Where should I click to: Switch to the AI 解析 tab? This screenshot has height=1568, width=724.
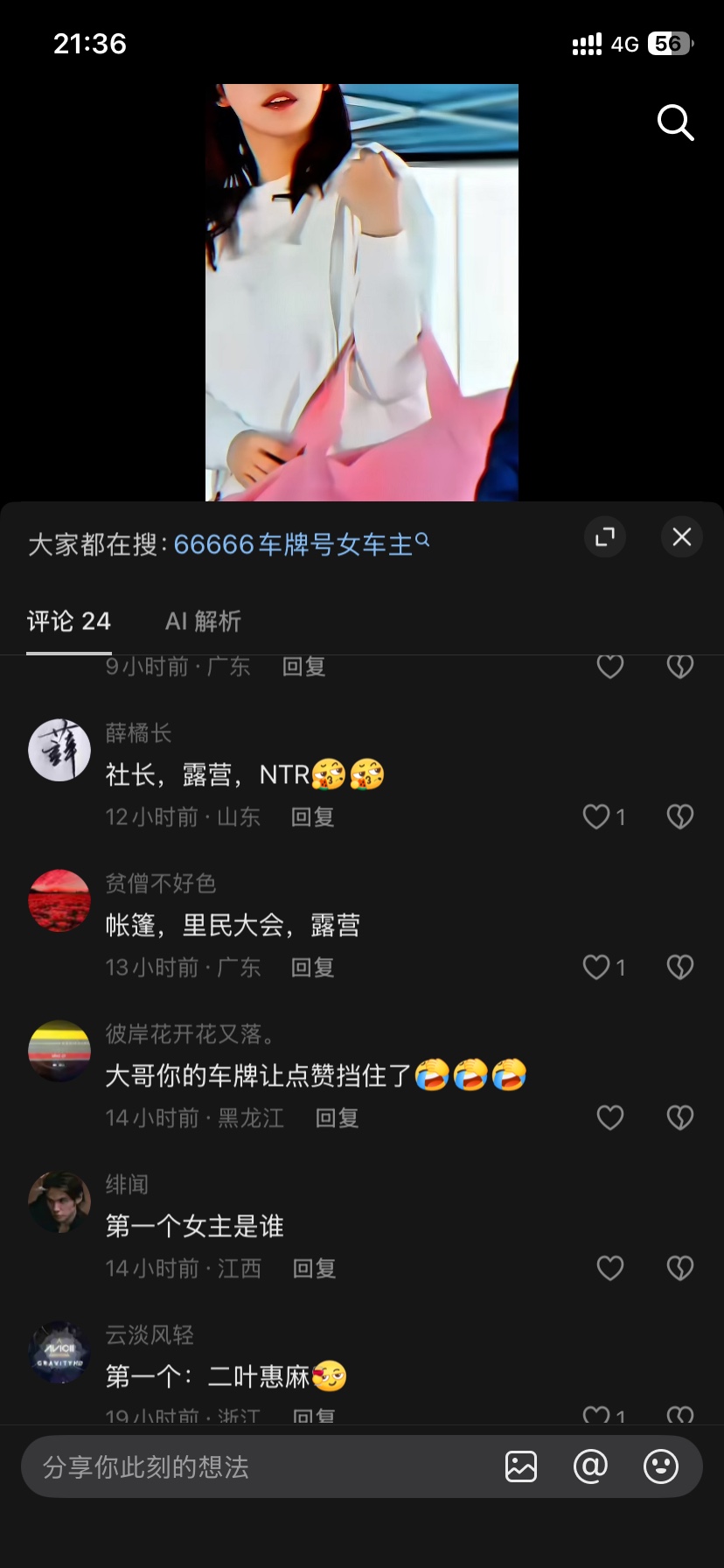(x=203, y=621)
